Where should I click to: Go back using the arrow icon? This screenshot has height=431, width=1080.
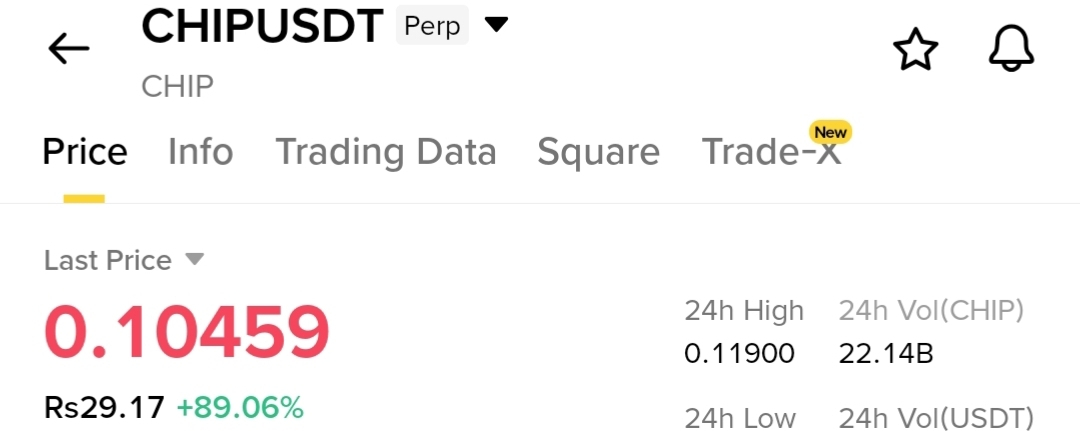tap(69, 48)
